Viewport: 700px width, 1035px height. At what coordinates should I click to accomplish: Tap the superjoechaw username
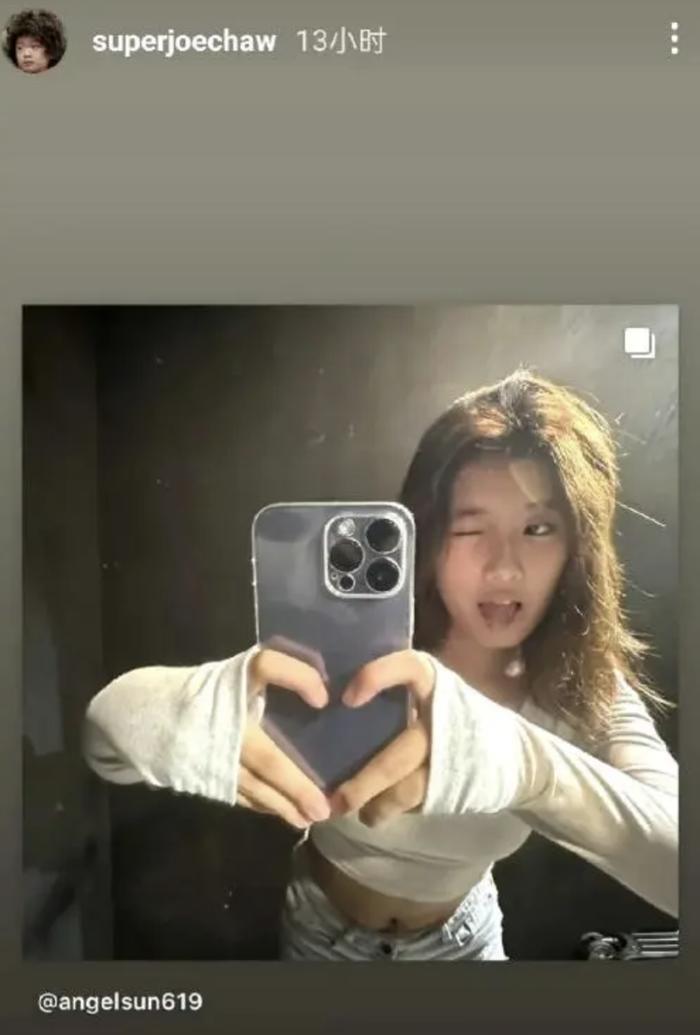coord(184,42)
